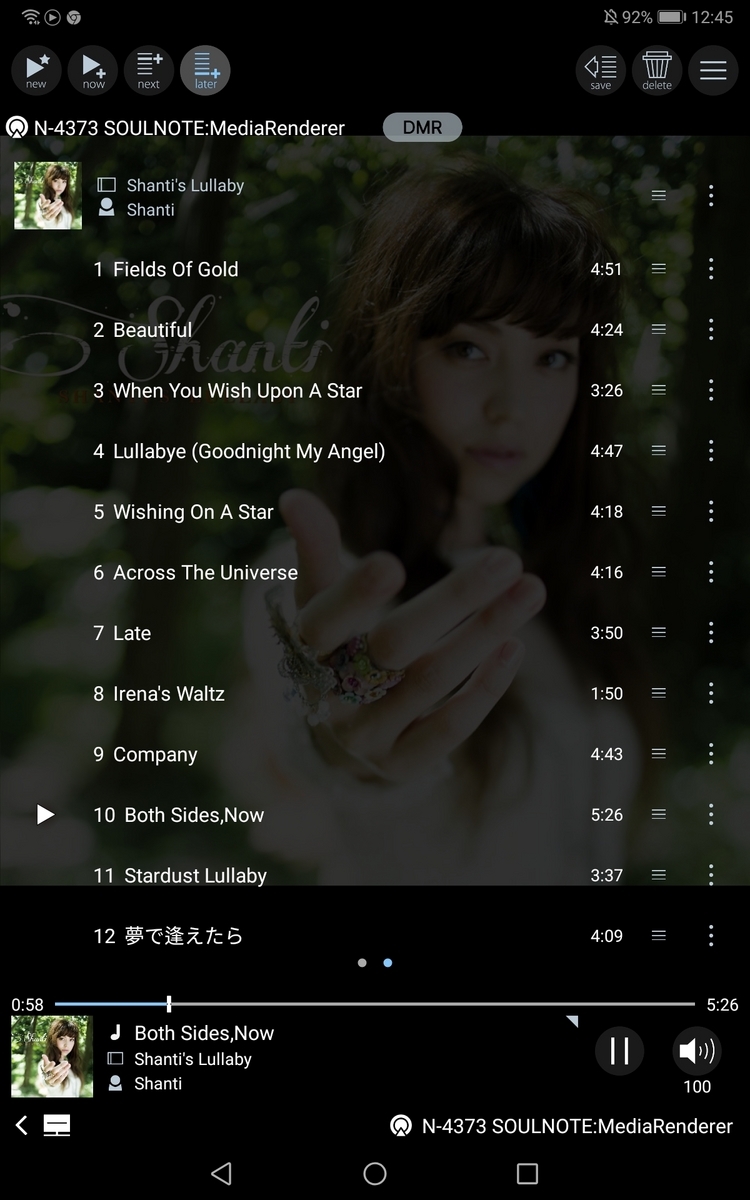Open the hamburger main menu
Screen dimensions: 750x1200
[x=713, y=71]
